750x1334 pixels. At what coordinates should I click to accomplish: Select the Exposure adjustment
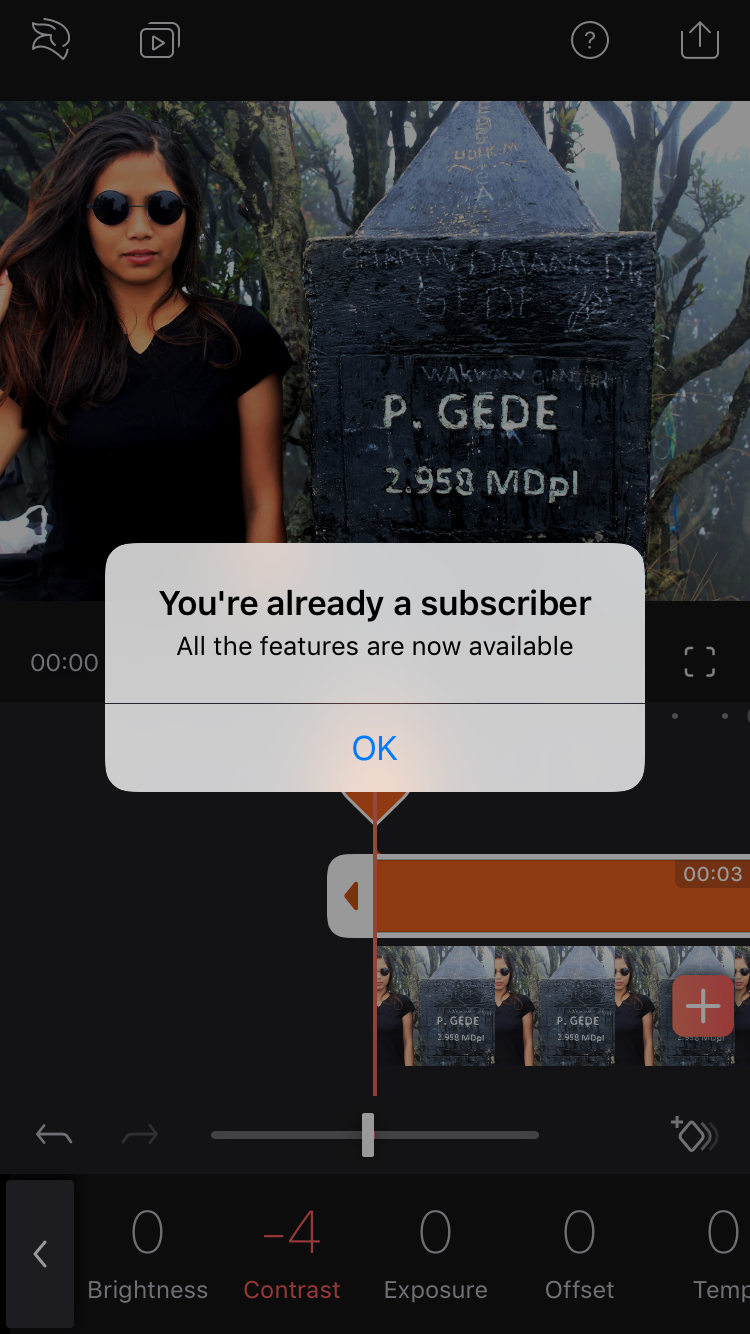(x=436, y=1254)
